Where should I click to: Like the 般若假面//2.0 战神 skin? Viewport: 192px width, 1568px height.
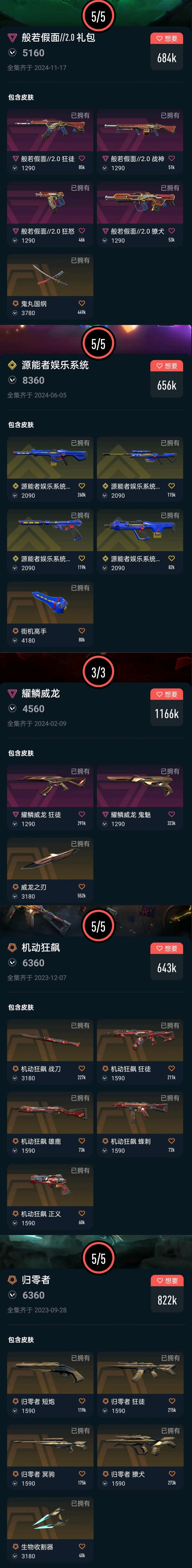[171, 158]
